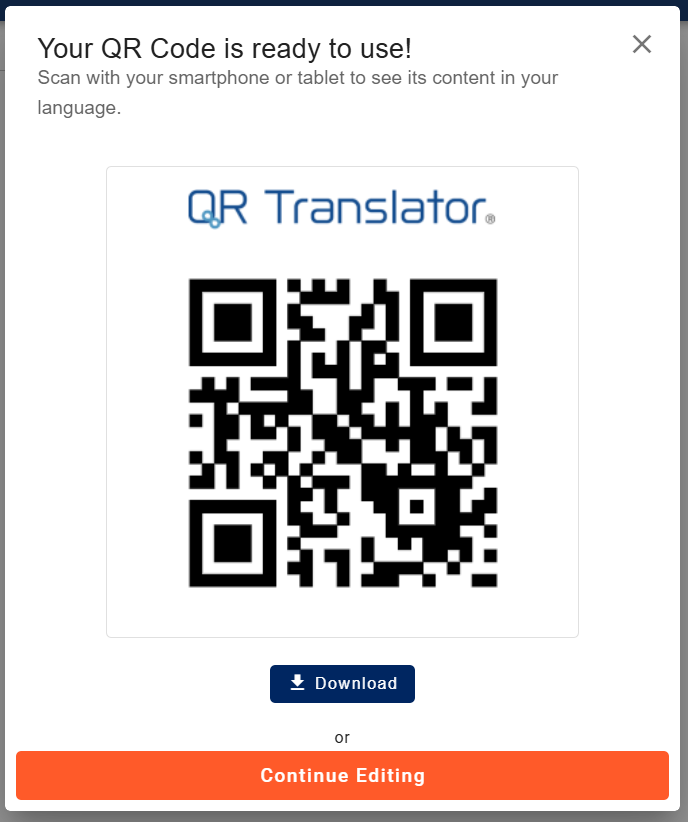Close the QR code dialog
The image size is (688, 822).
(x=642, y=44)
